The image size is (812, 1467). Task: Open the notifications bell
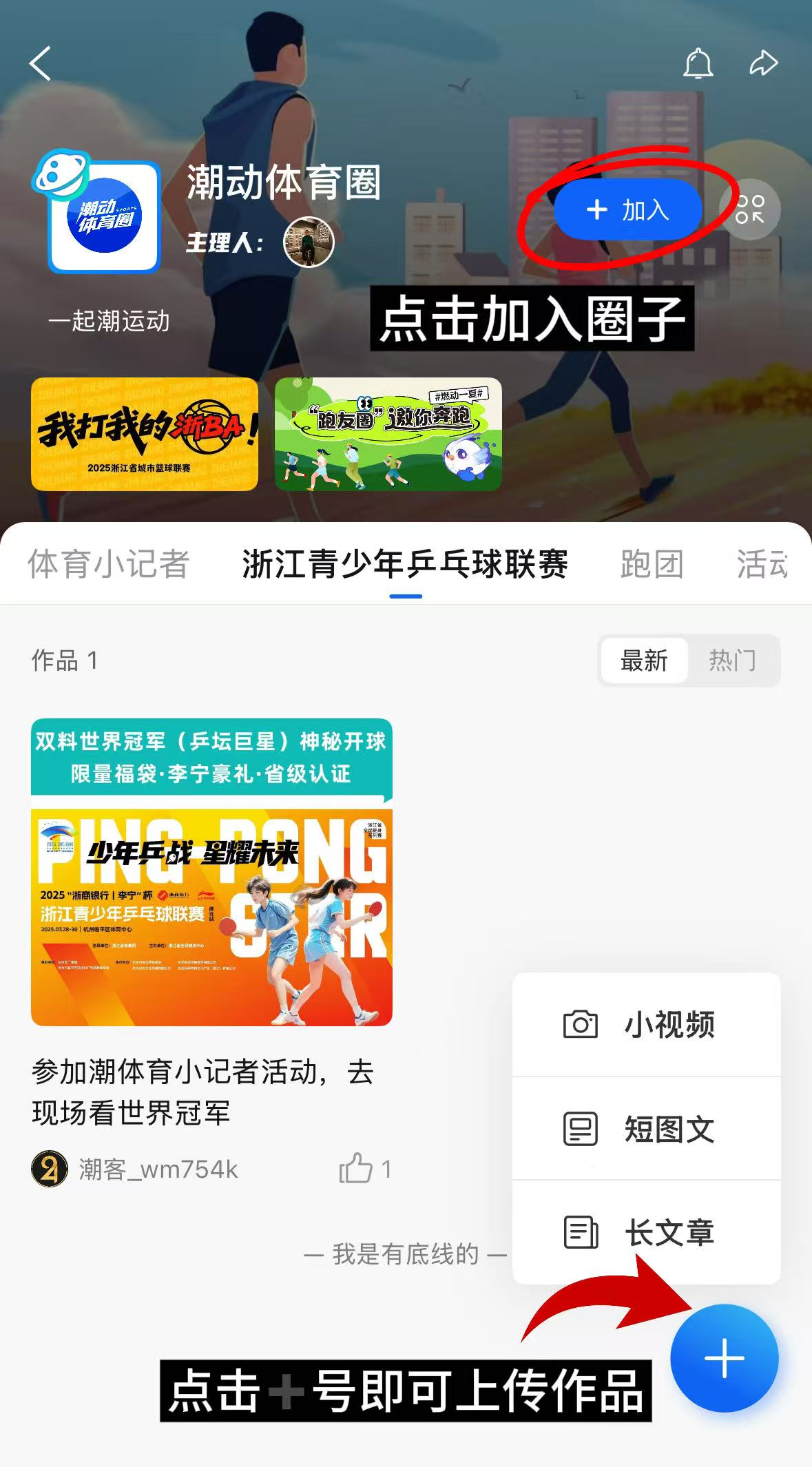[x=698, y=64]
